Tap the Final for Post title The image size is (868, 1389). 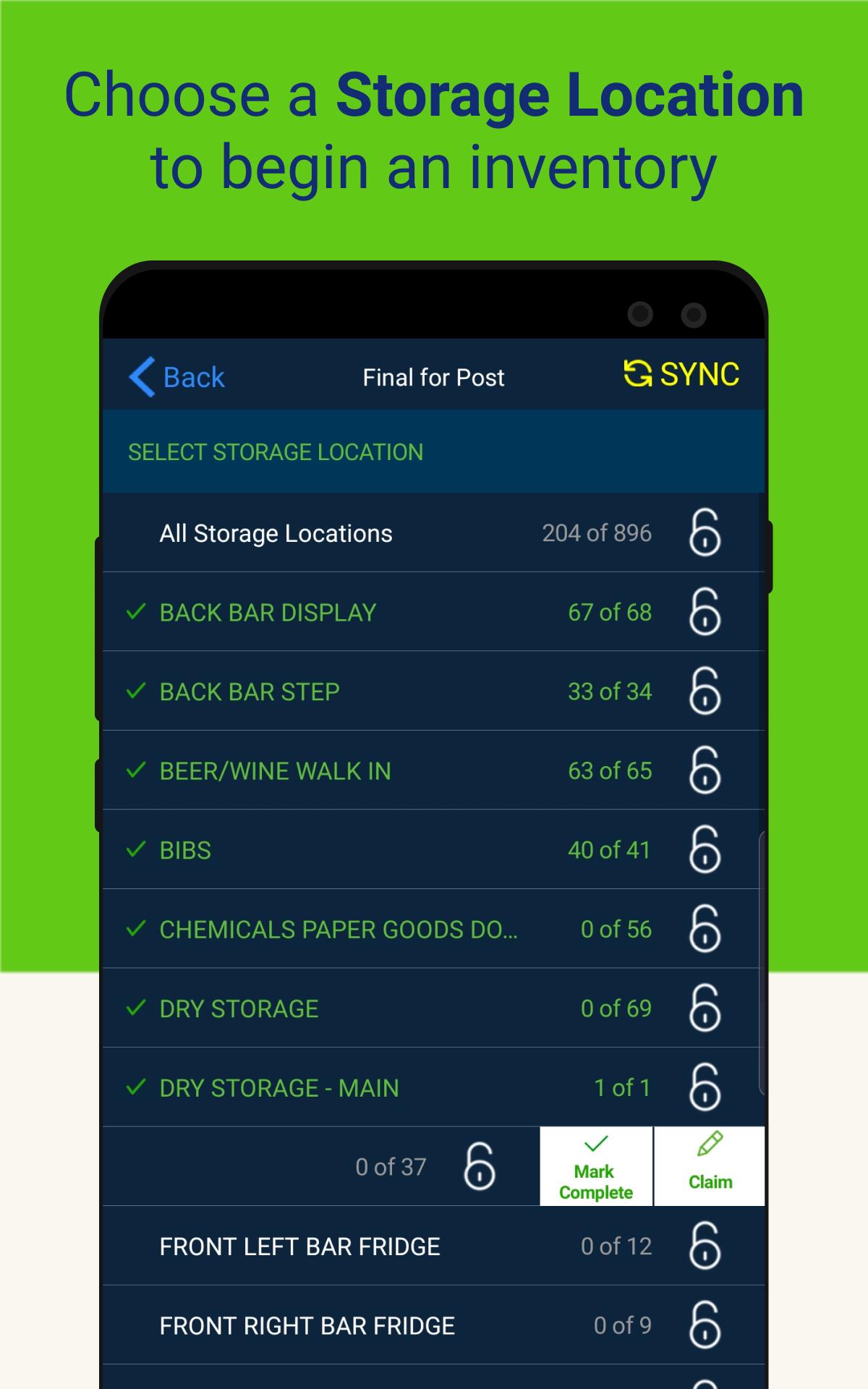(x=433, y=376)
